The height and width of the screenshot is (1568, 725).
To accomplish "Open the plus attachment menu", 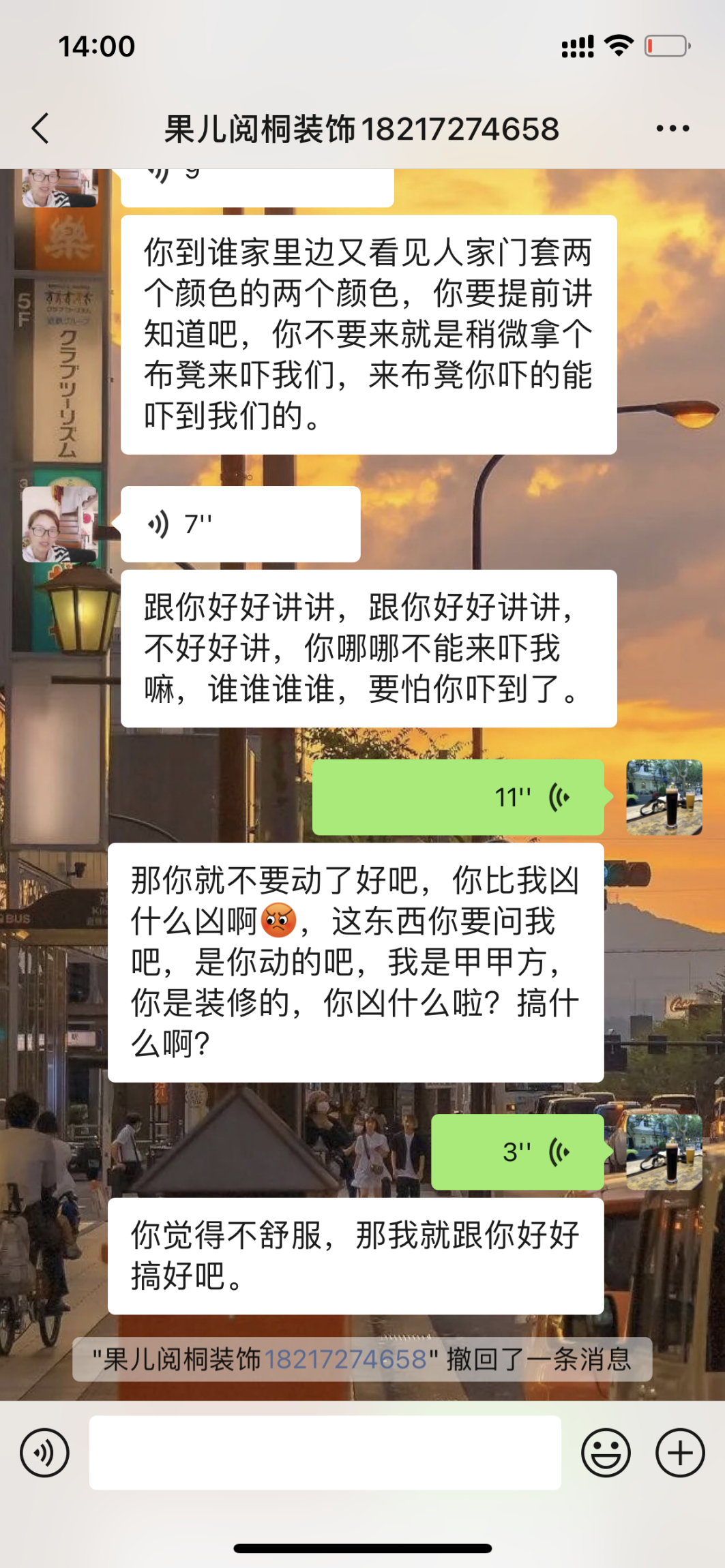I will (680, 1453).
